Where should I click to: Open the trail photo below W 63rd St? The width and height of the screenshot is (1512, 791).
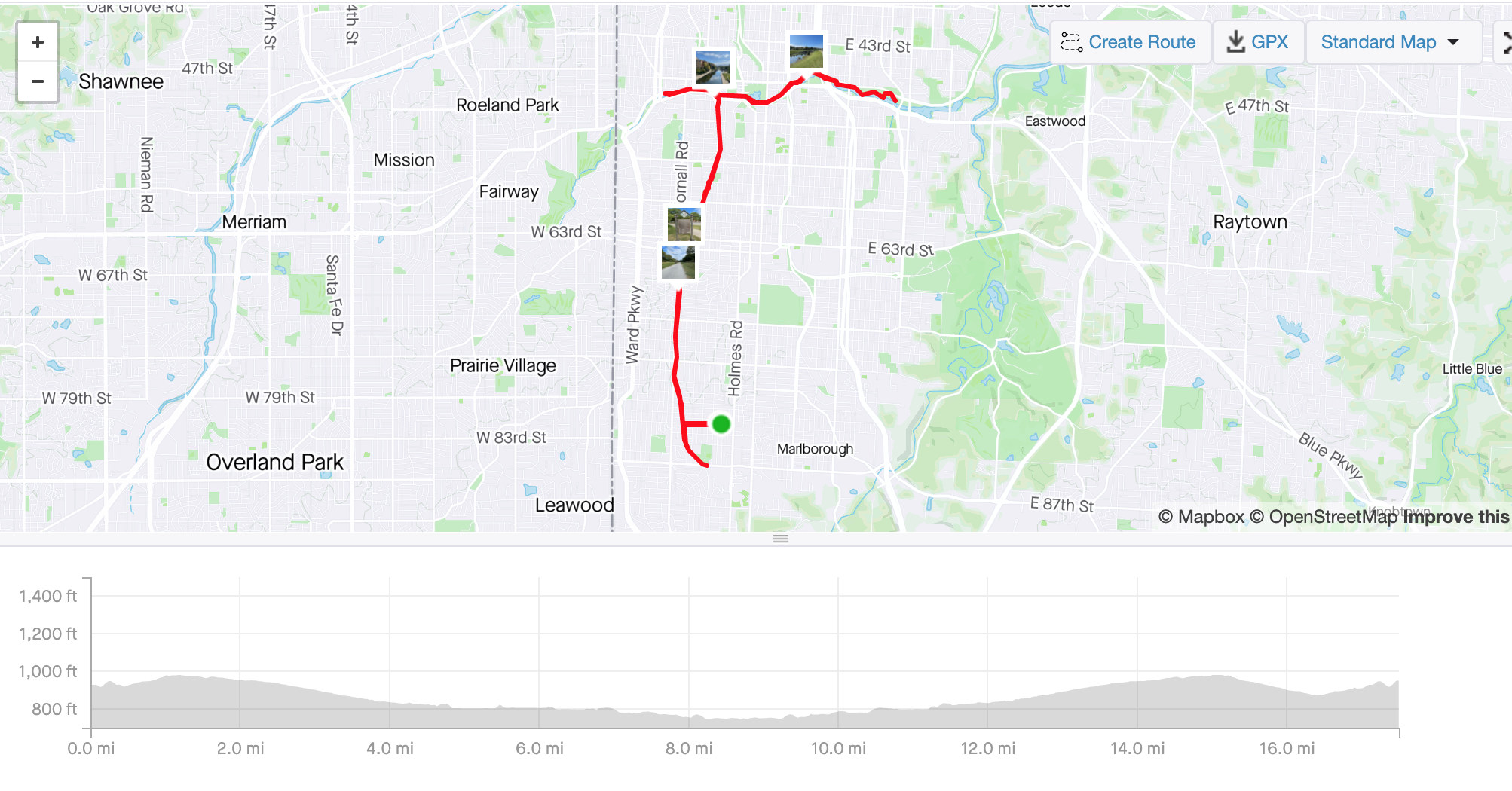678,262
